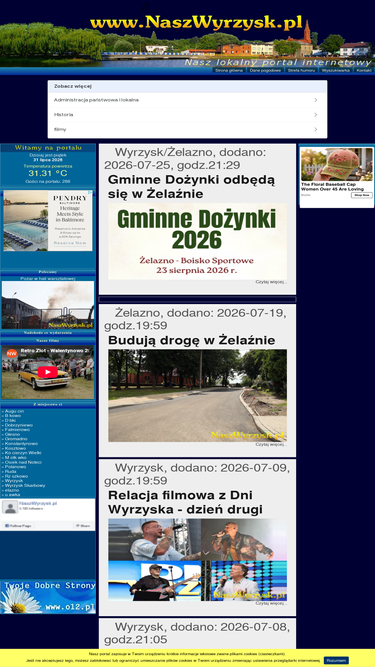This screenshot has width=375, height=667.
Task: Tap Follow Page in Facebook widget
Action: pos(18,526)
